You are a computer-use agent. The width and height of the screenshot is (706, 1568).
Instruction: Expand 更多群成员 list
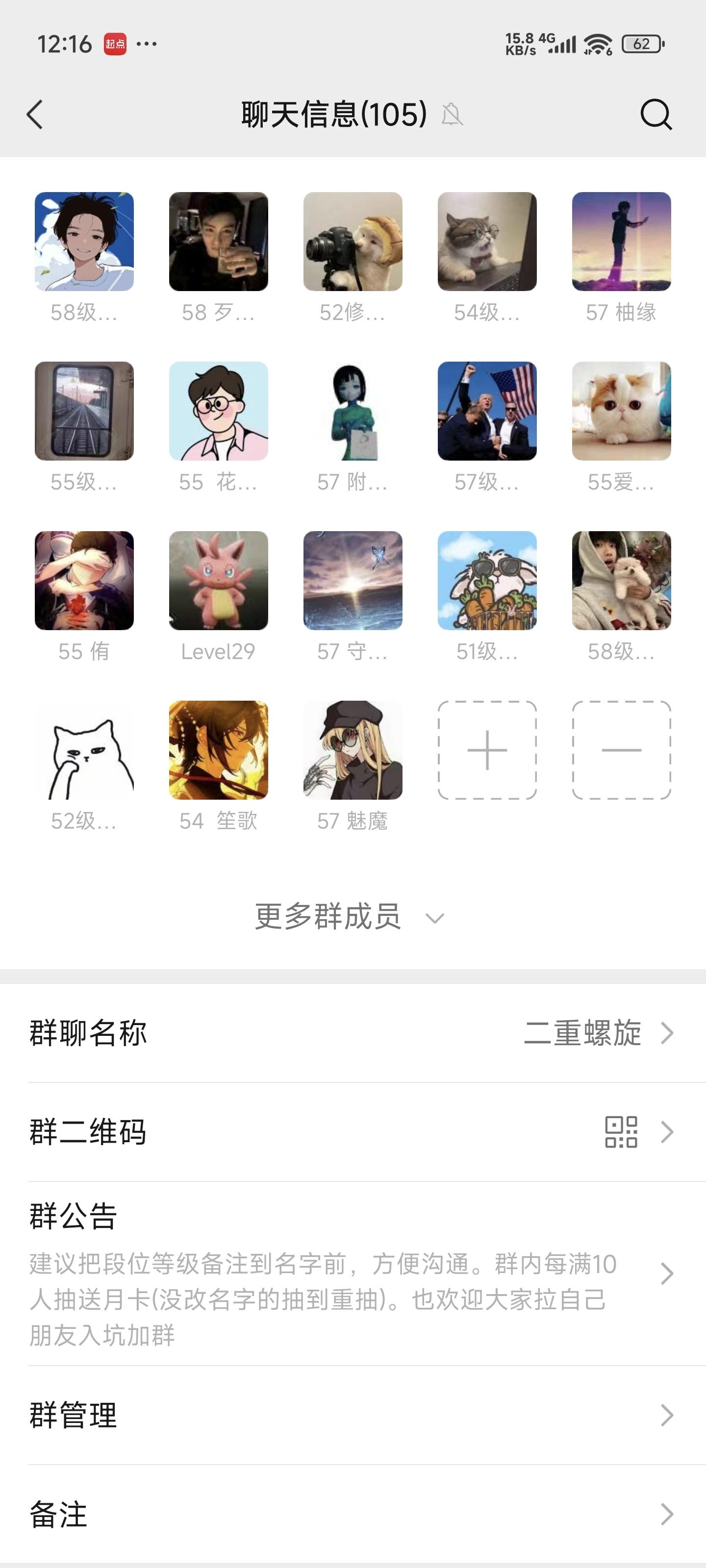tap(349, 917)
